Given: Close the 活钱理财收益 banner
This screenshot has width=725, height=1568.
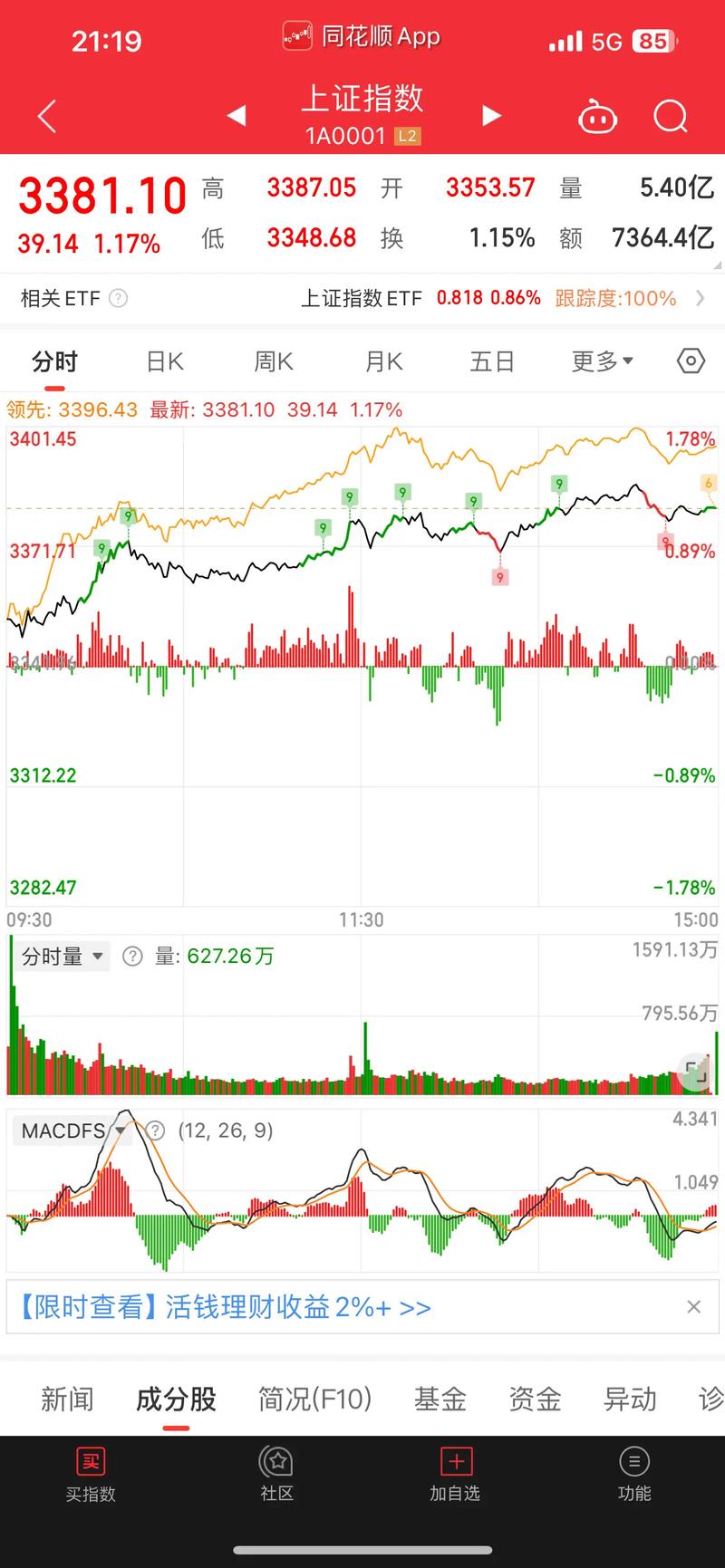Looking at the screenshot, I should click(694, 1306).
